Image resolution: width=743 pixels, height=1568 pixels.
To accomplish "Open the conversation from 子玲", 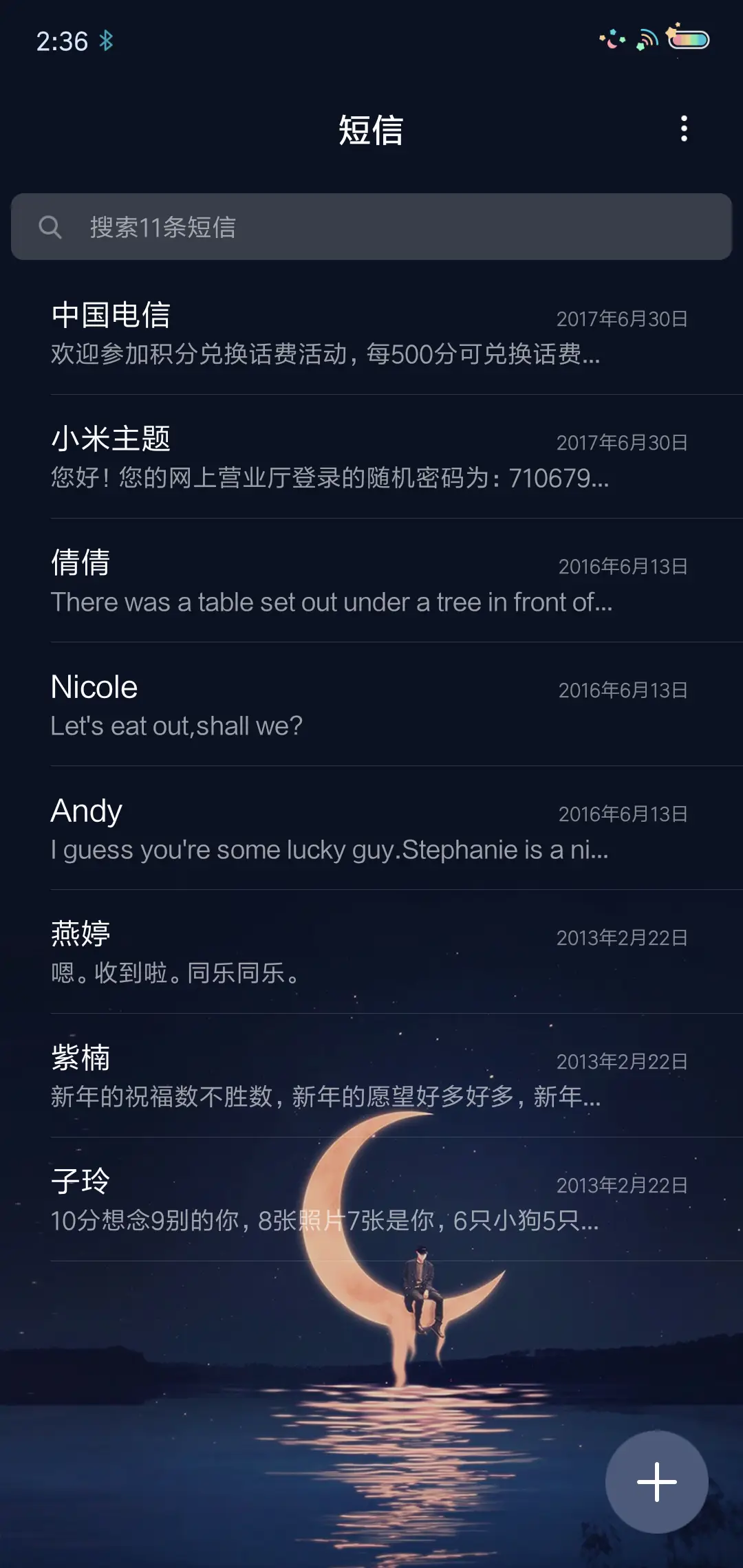I will 371,1200.
